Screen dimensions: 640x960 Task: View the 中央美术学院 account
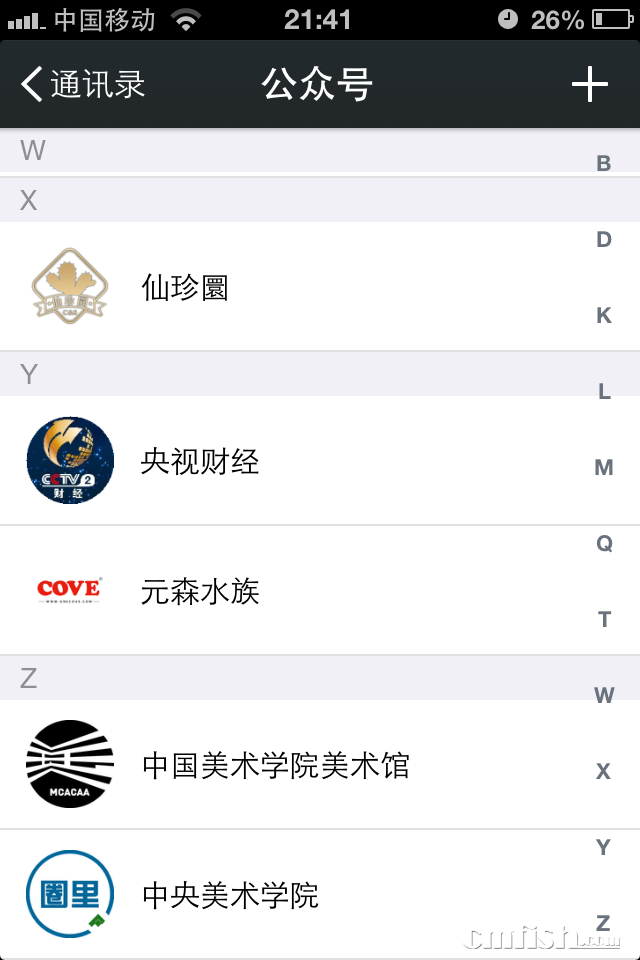pyautogui.click(x=230, y=895)
